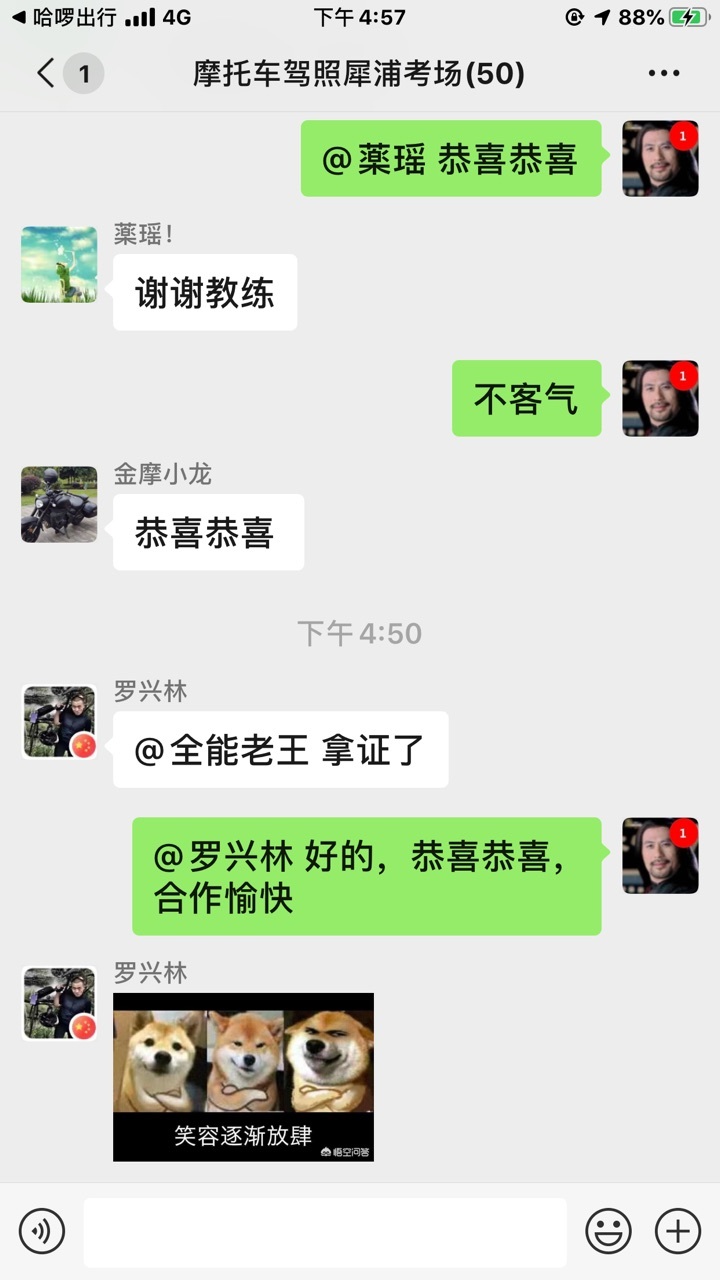Switch to voice message input

(42, 1232)
